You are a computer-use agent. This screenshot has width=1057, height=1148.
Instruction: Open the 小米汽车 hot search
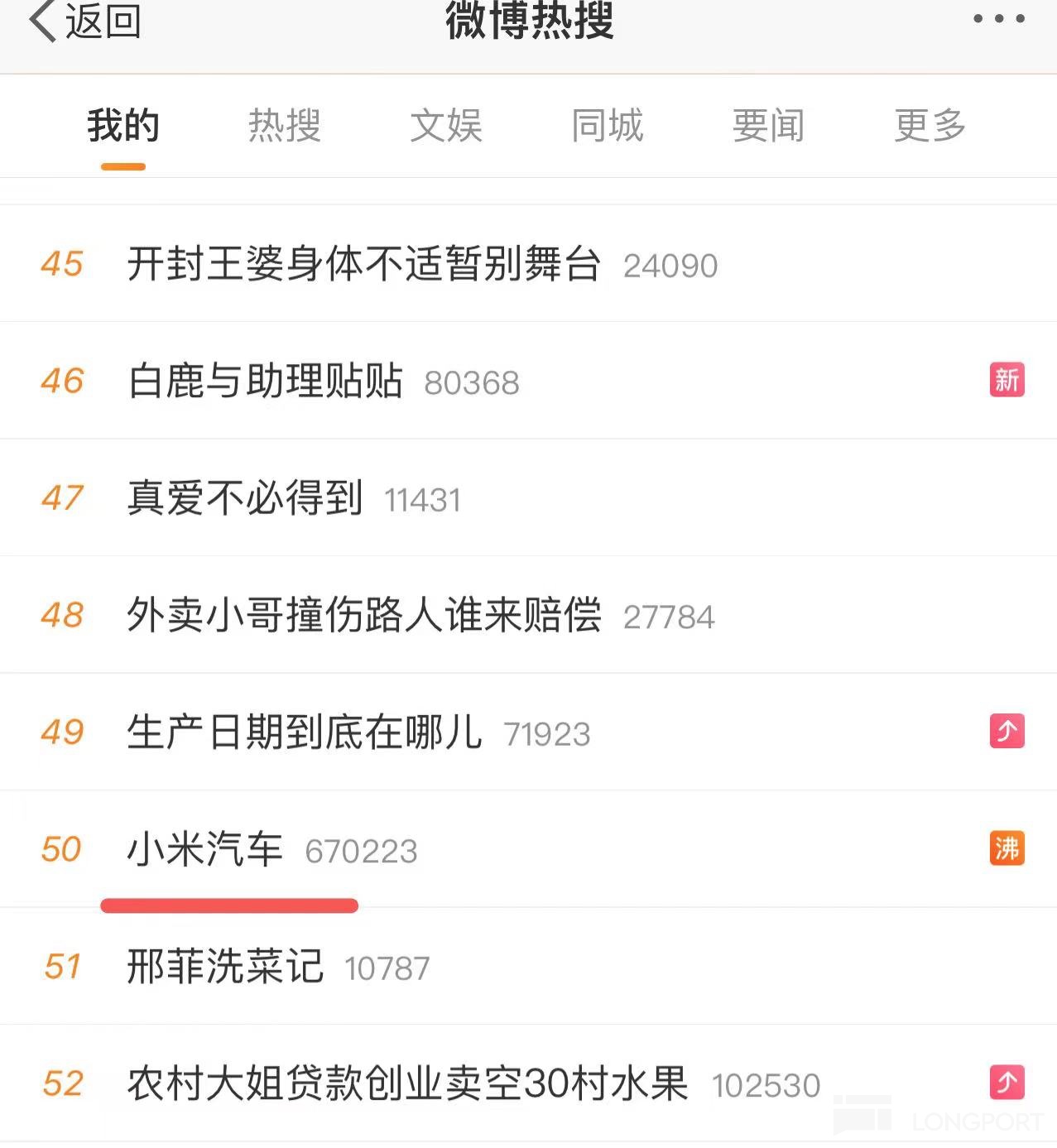coord(205,850)
